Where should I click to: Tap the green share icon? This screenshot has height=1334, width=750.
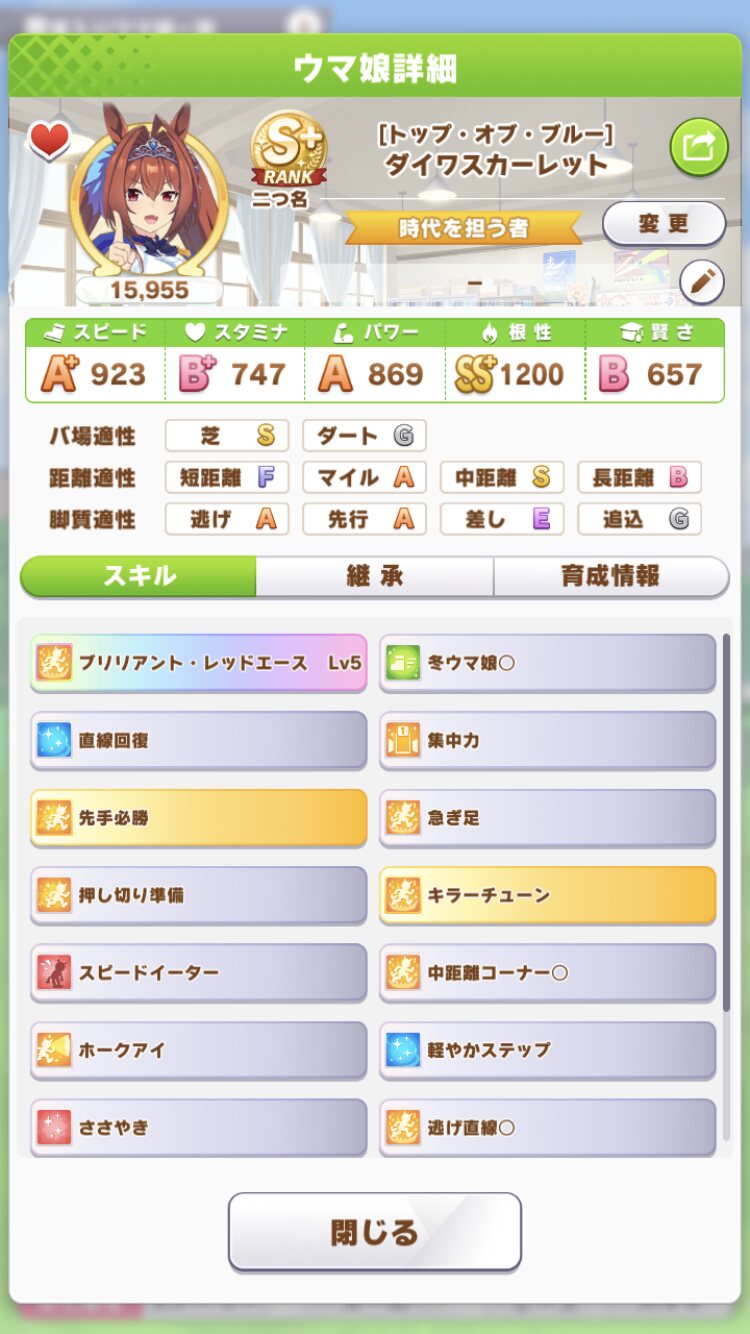pyautogui.click(x=698, y=148)
